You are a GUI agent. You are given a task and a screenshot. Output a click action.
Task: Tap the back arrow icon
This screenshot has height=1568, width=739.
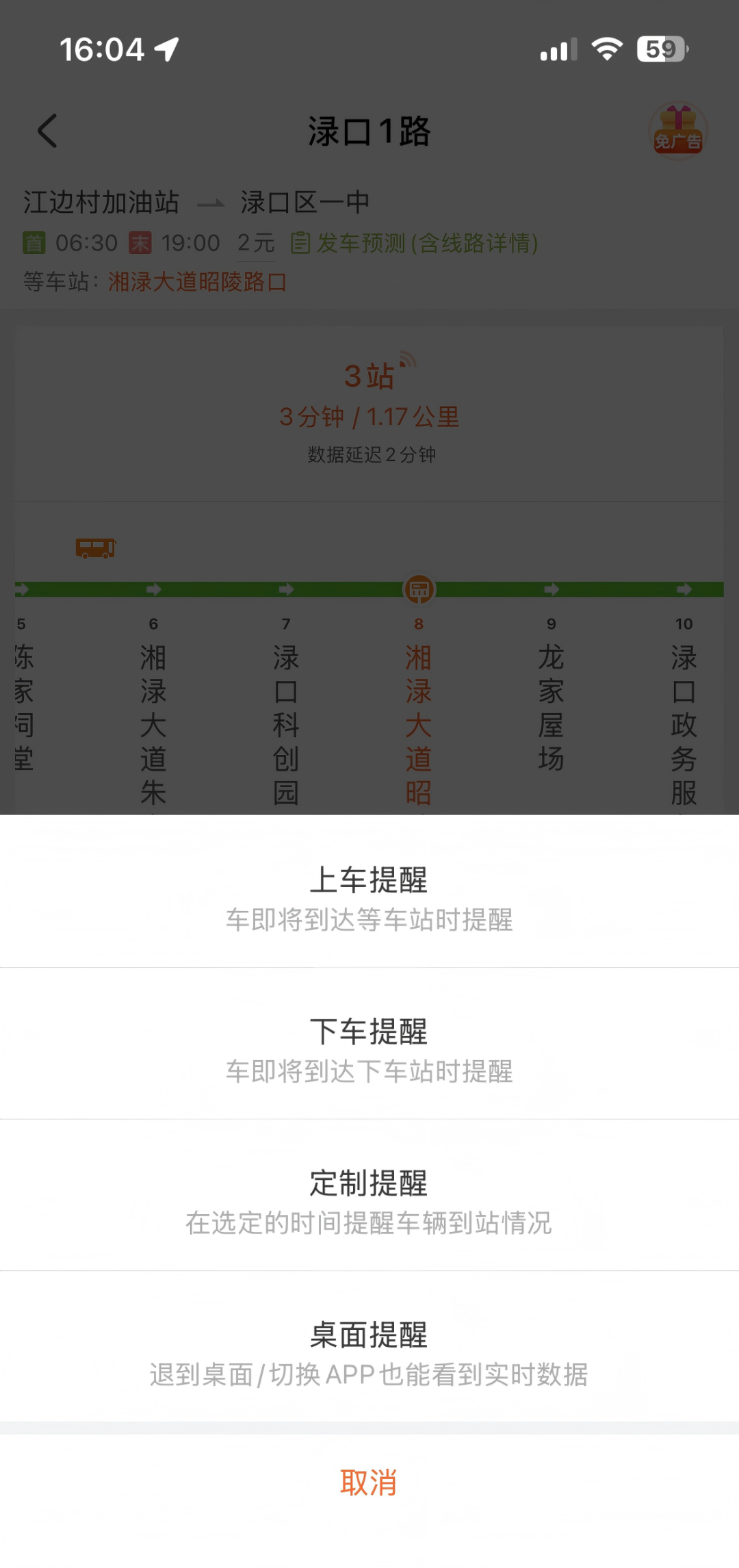47,130
